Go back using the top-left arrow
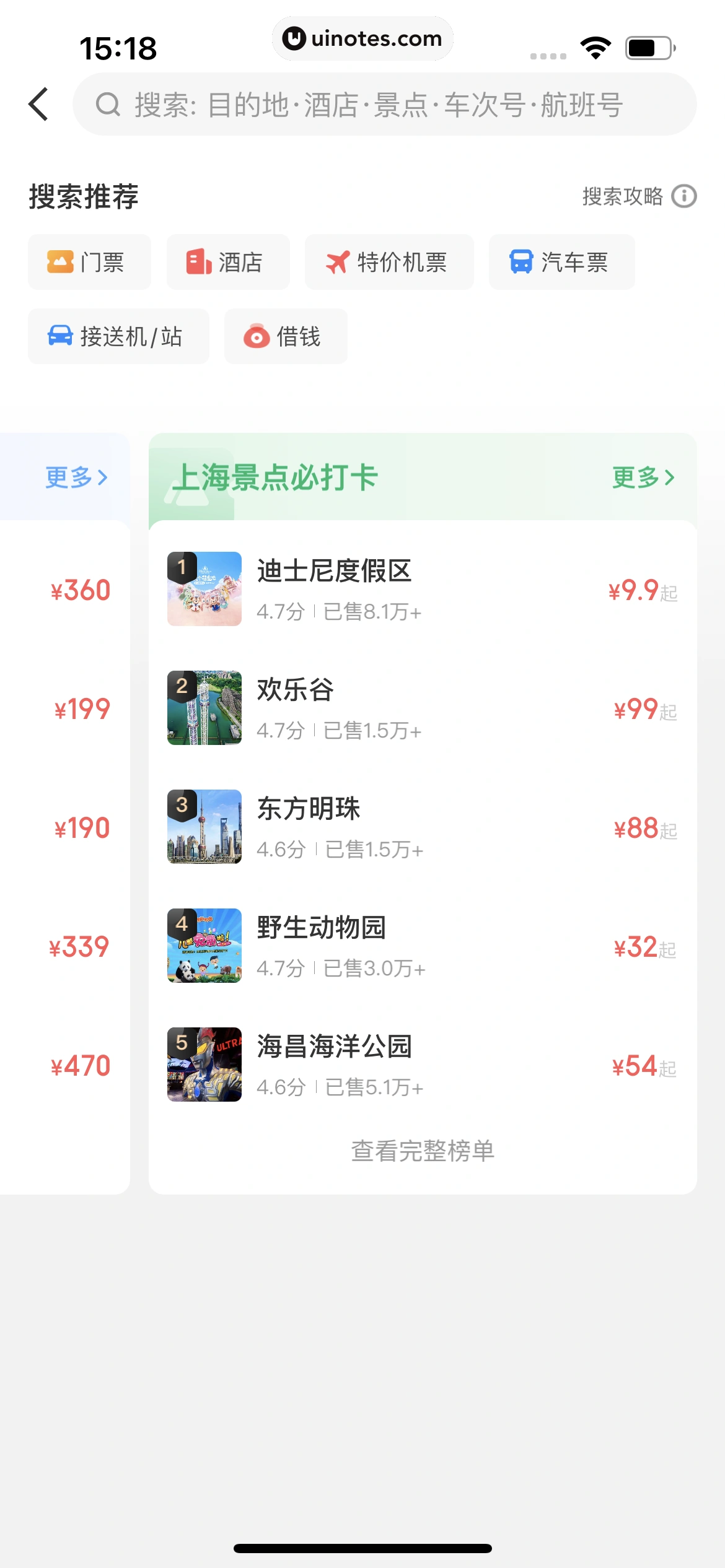This screenshot has width=725, height=1568. click(38, 104)
